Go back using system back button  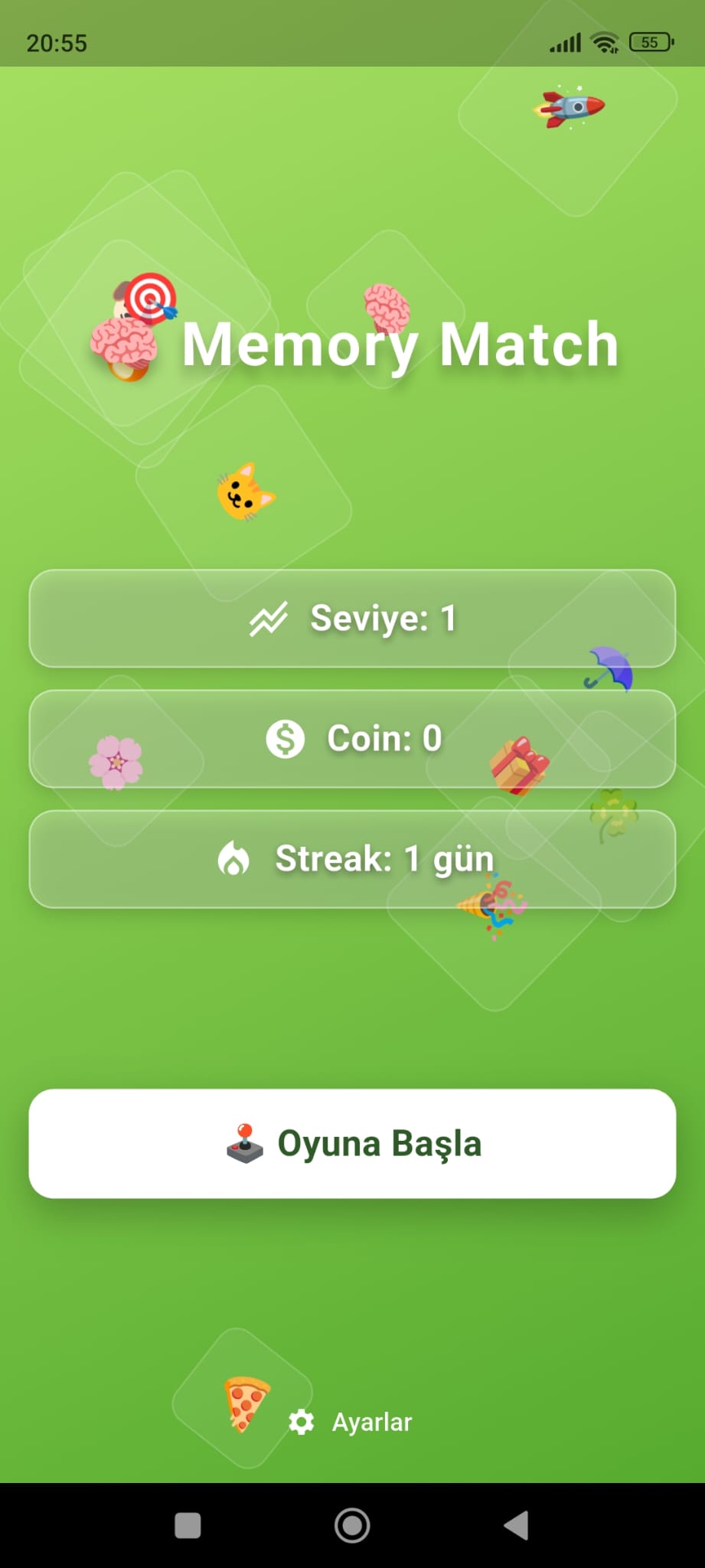pyautogui.click(x=517, y=1525)
